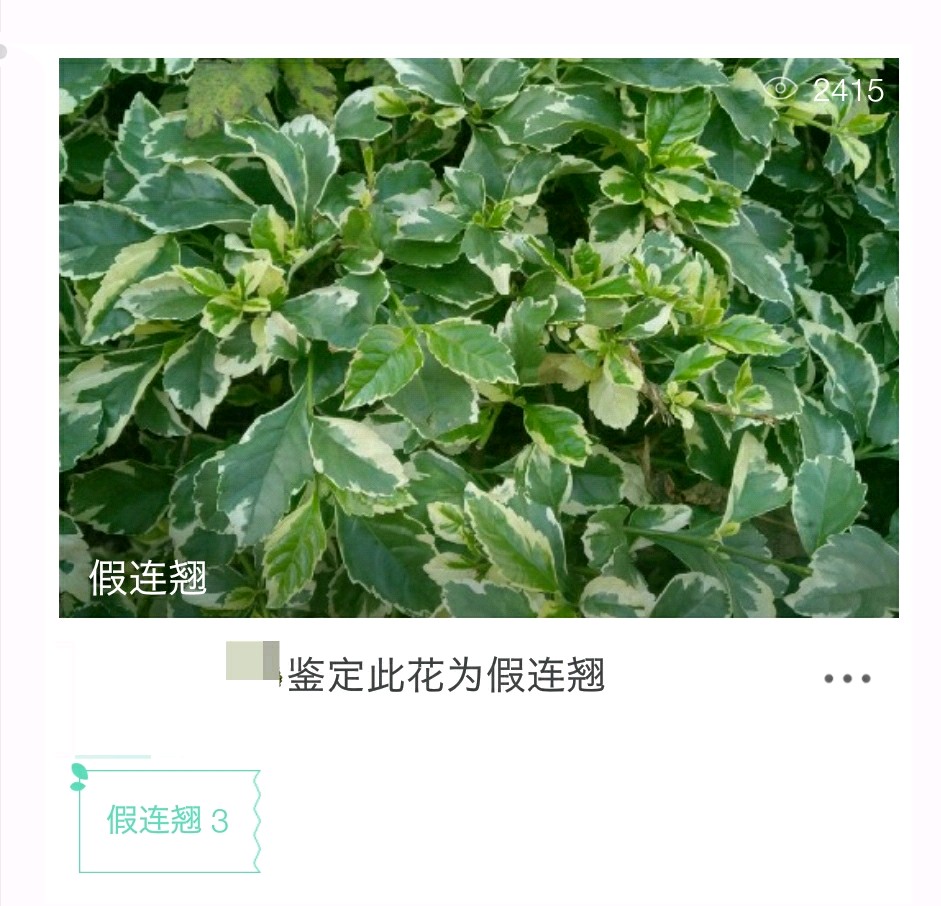Open the 假连翘 plant photo
This screenshot has width=941, height=906.
478,337
